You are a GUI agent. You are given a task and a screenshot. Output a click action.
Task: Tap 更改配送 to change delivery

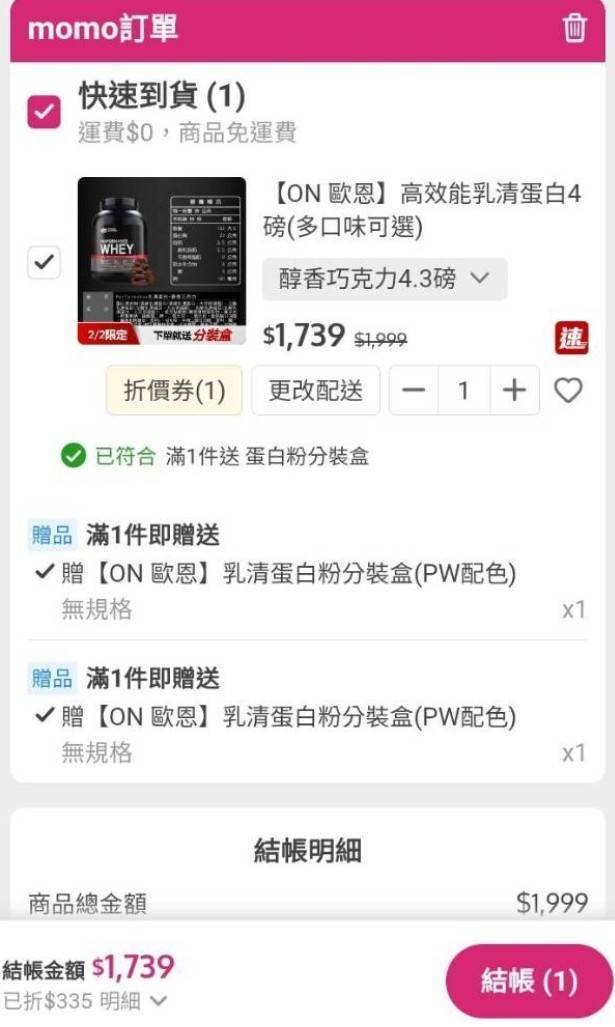pyautogui.click(x=315, y=391)
